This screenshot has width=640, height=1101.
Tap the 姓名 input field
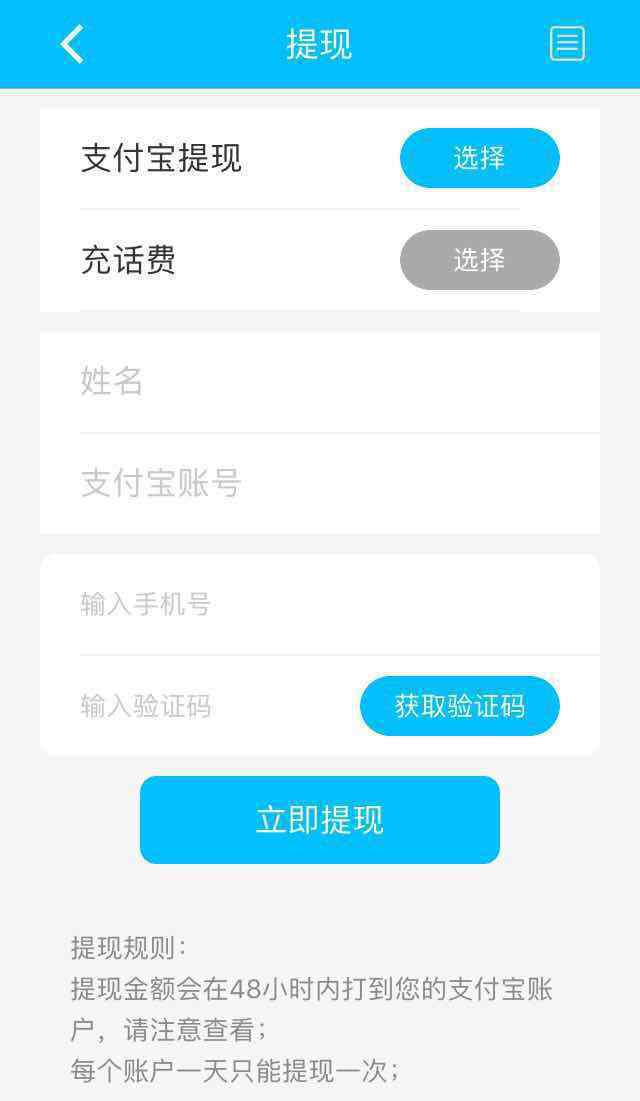coord(340,382)
